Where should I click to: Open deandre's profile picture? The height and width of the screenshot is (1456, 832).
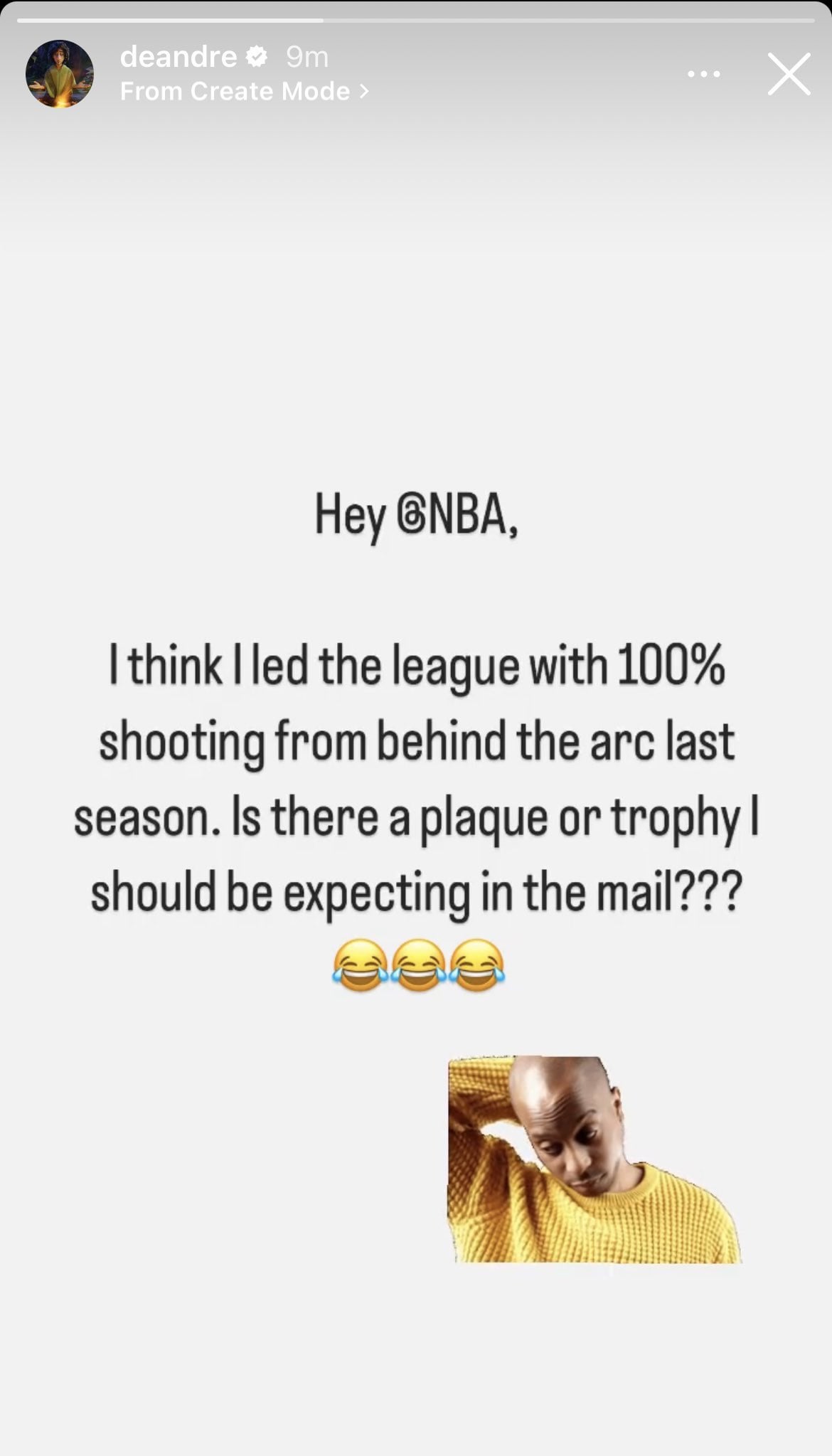[x=60, y=74]
